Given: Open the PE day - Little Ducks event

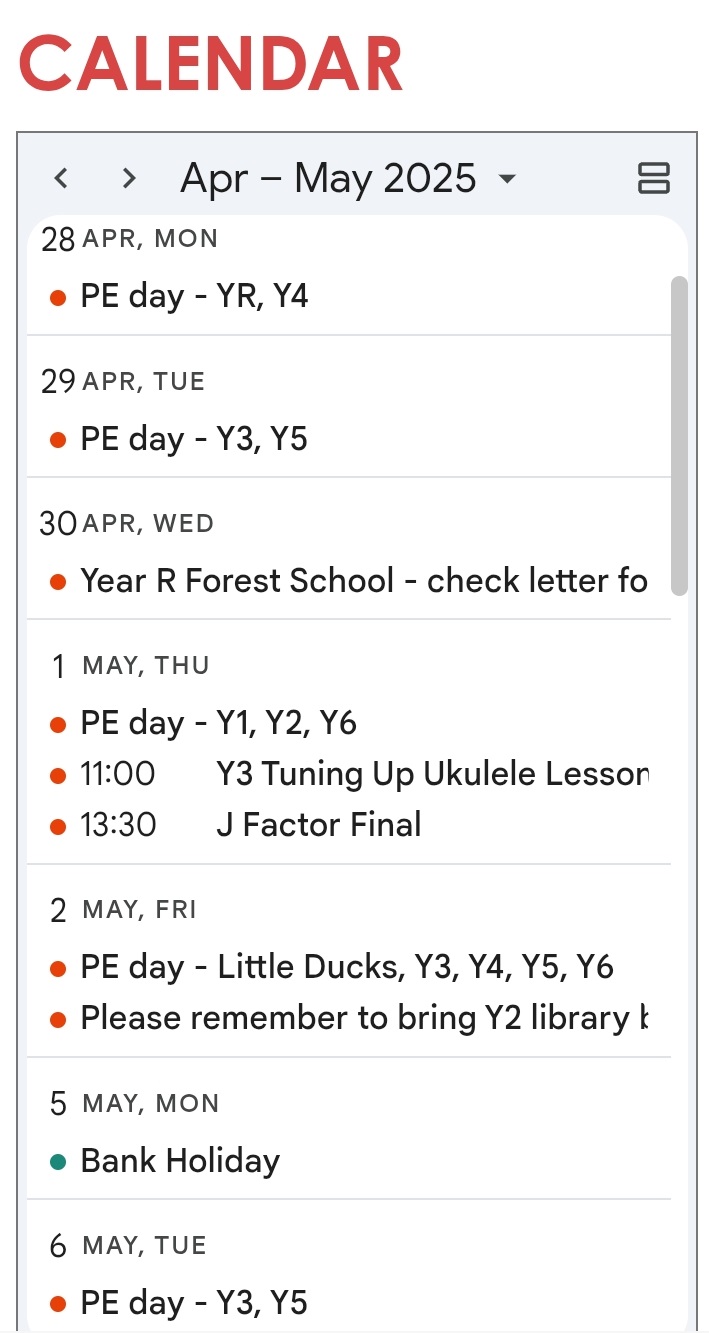Looking at the screenshot, I should pos(349,967).
